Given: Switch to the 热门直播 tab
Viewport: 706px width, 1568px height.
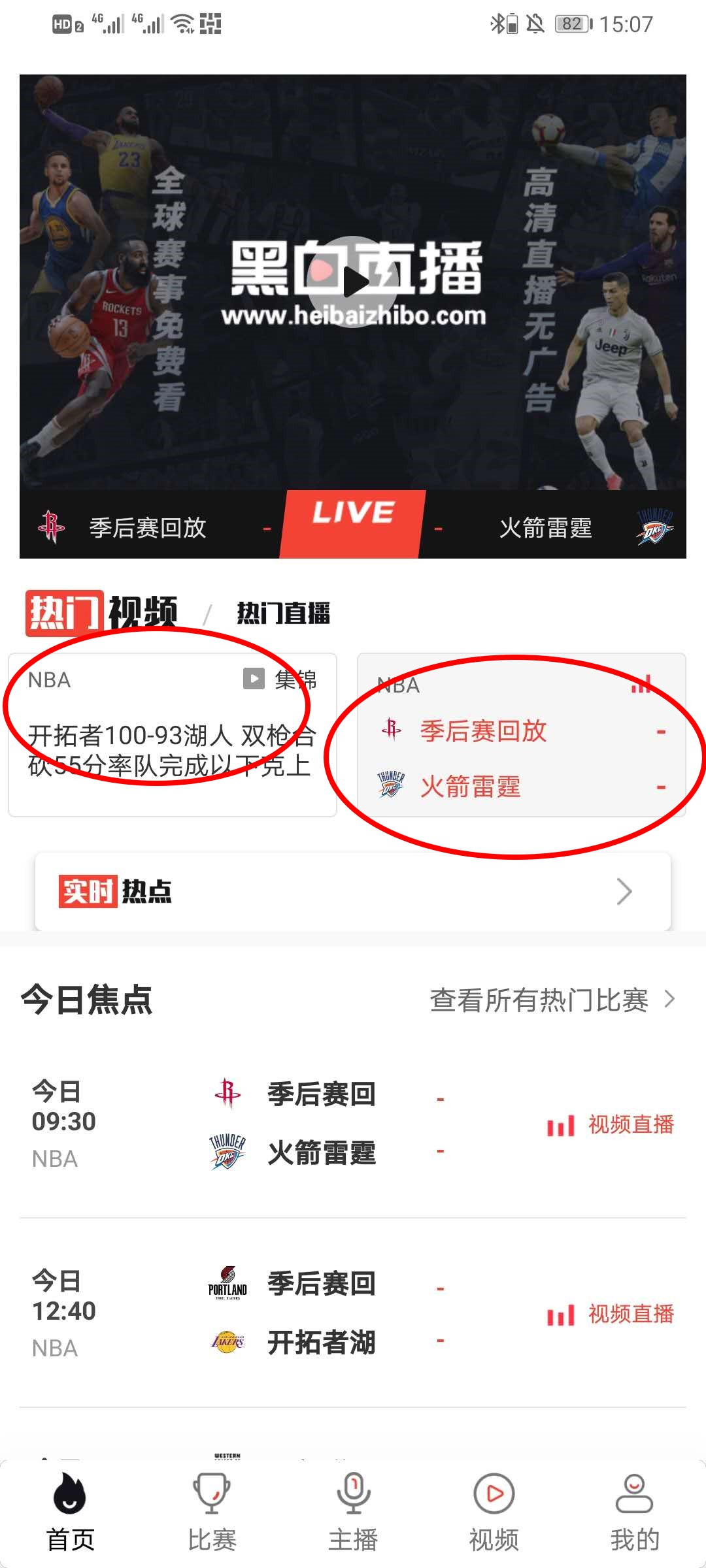Looking at the screenshot, I should point(283,613).
